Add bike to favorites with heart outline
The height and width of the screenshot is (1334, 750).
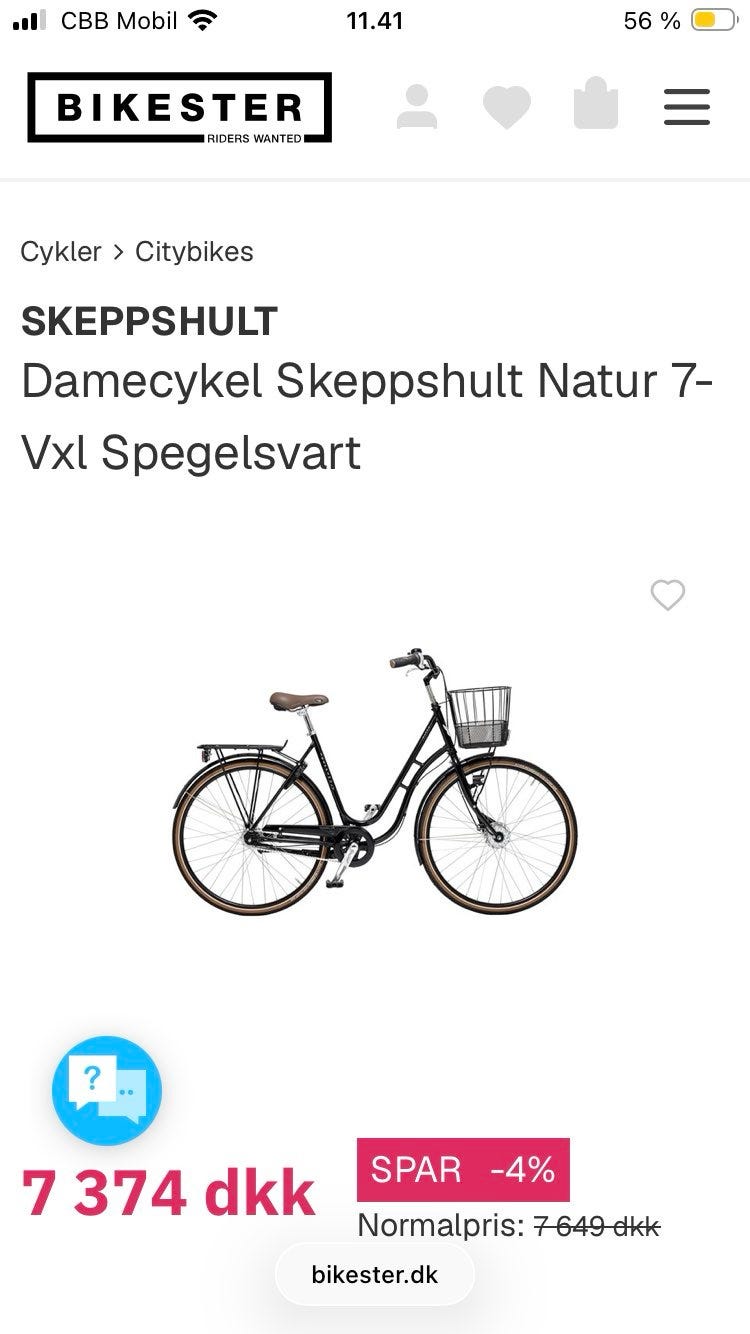[x=668, y=595]
